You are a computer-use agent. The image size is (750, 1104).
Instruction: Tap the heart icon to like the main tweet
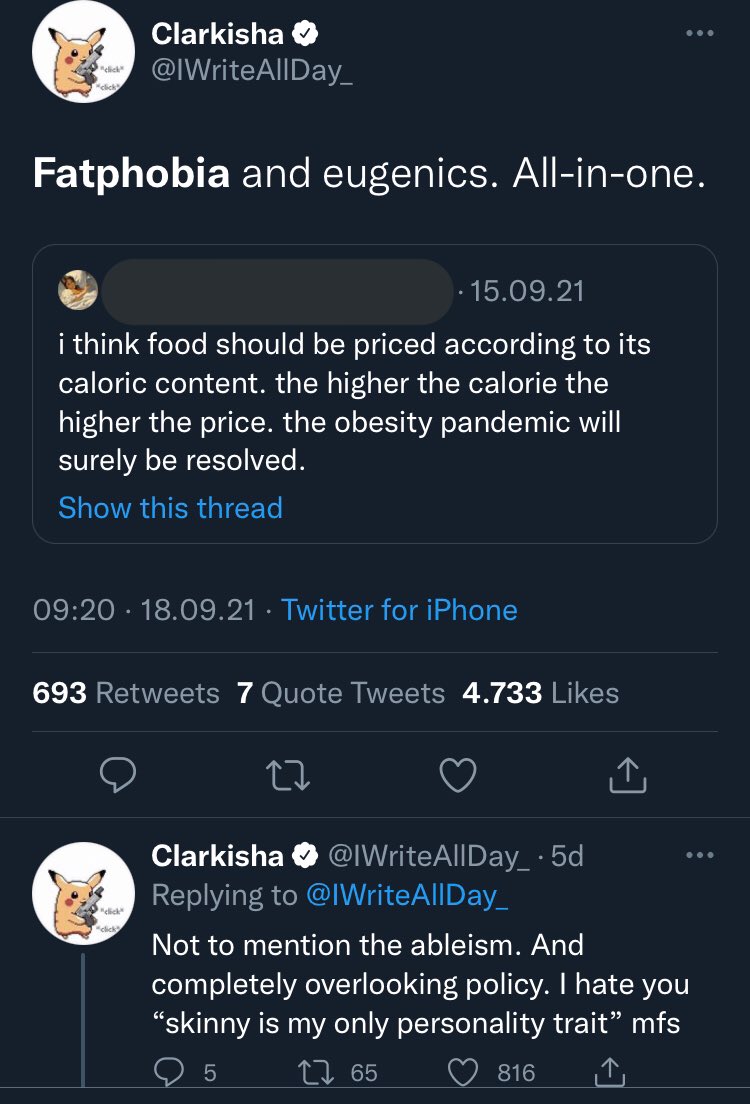point(457,775)
